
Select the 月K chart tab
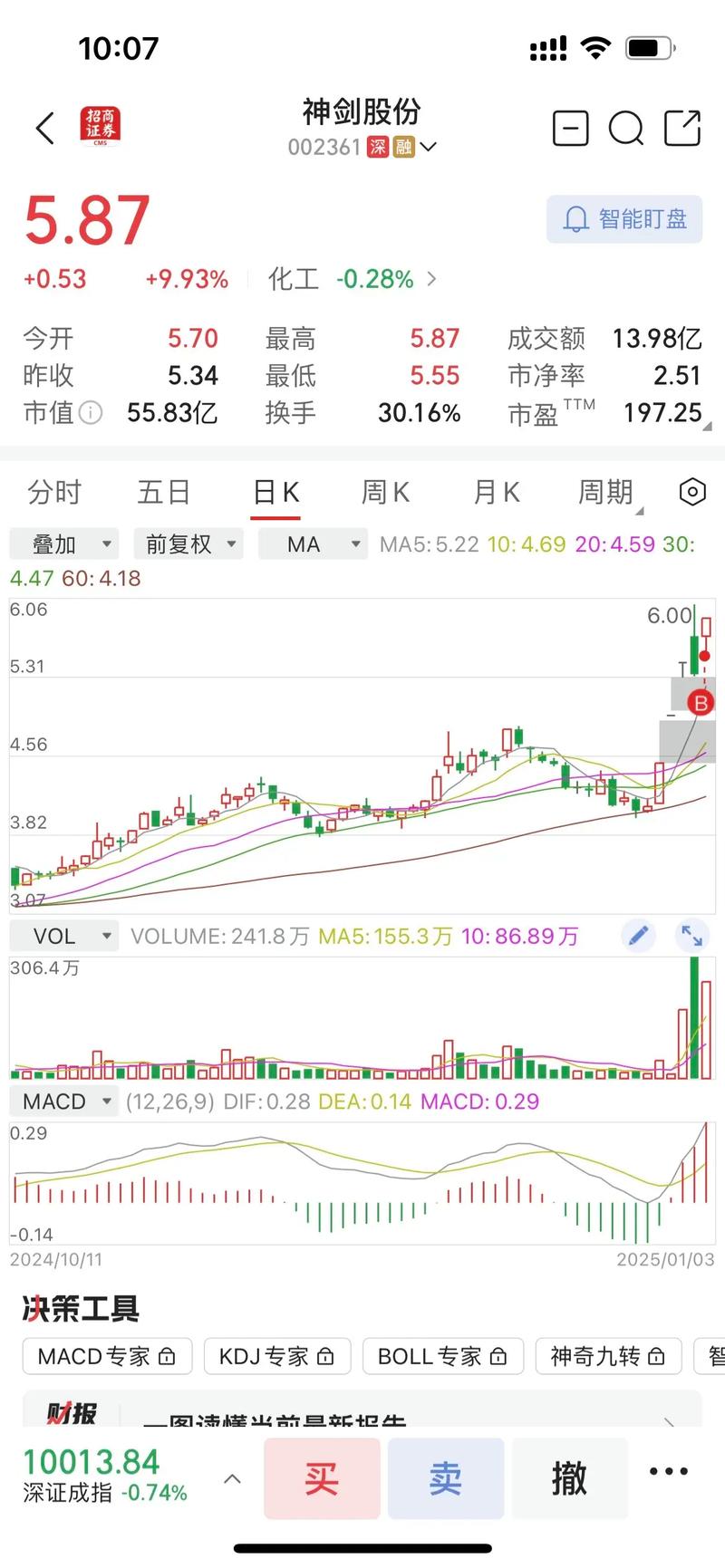tap(496, 492)
